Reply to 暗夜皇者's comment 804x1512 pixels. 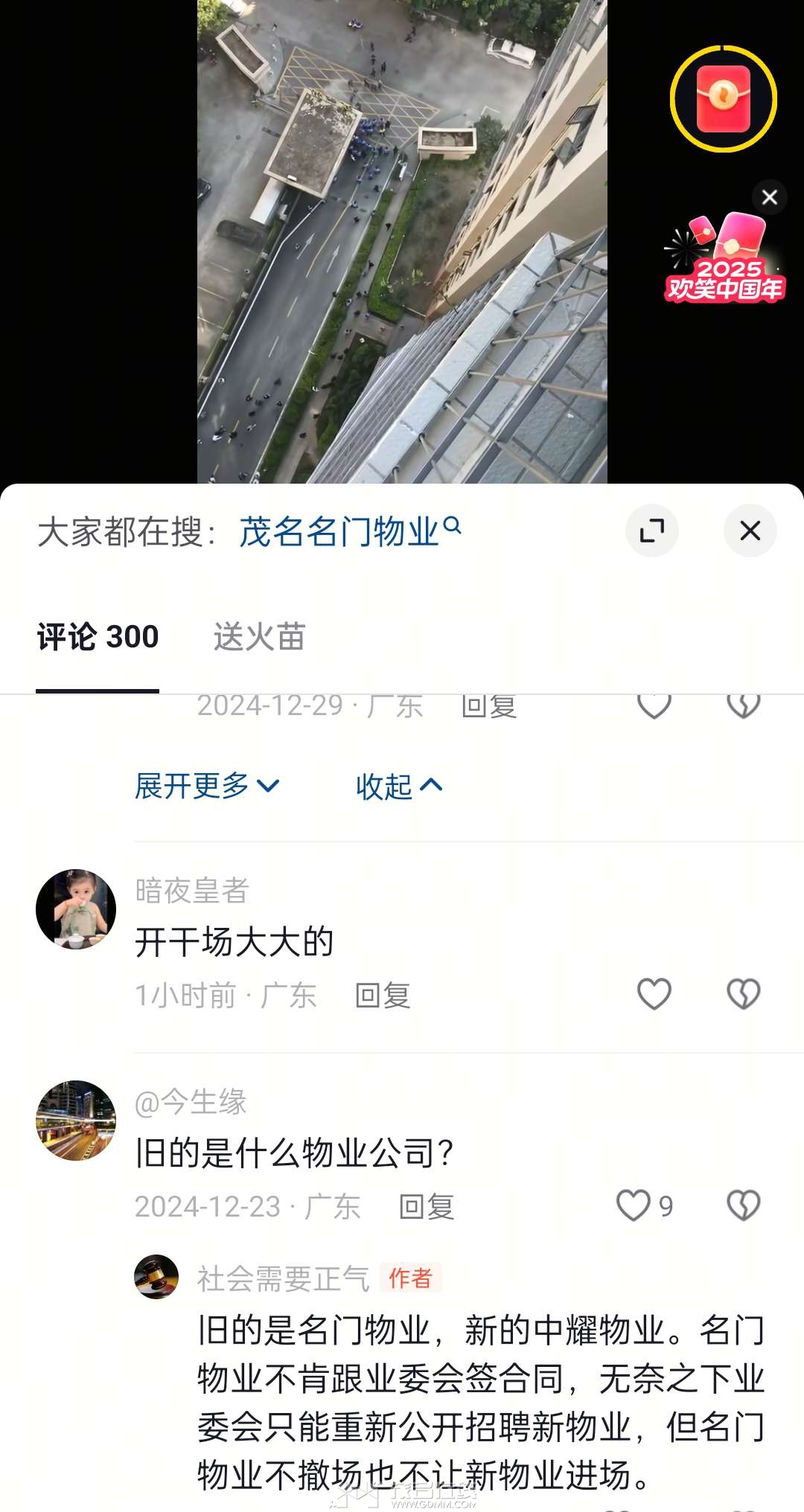(383, 996)
